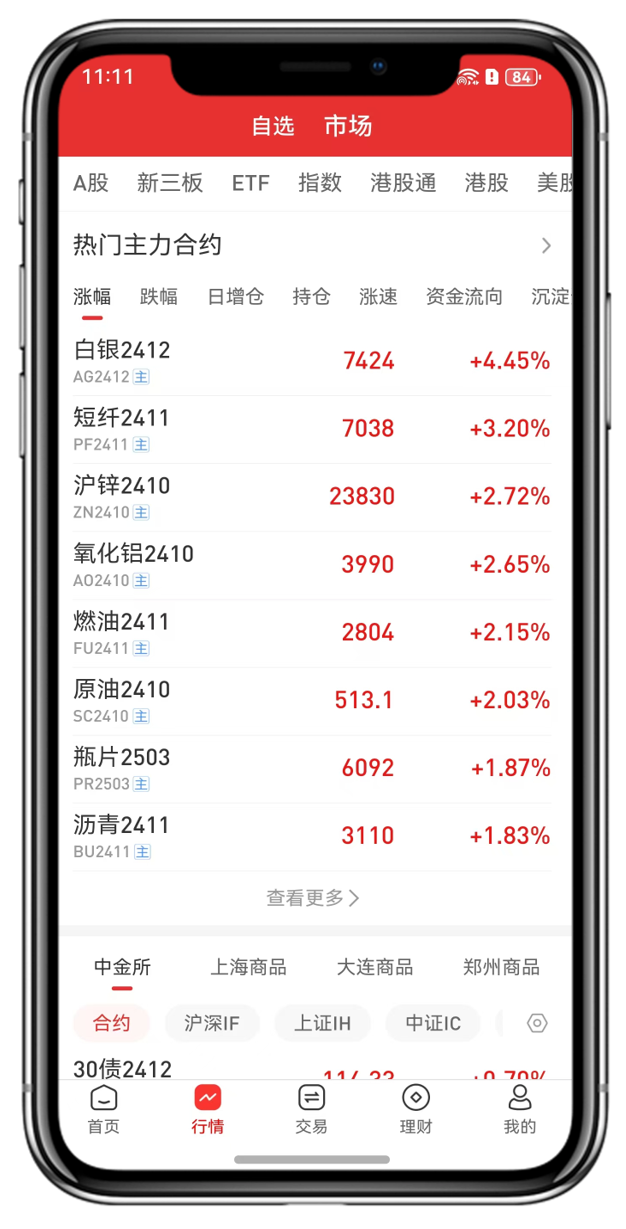Select the ETF category tab
Screen dimensions: 626x1229
pyautogui.click(x=251, y=183)
